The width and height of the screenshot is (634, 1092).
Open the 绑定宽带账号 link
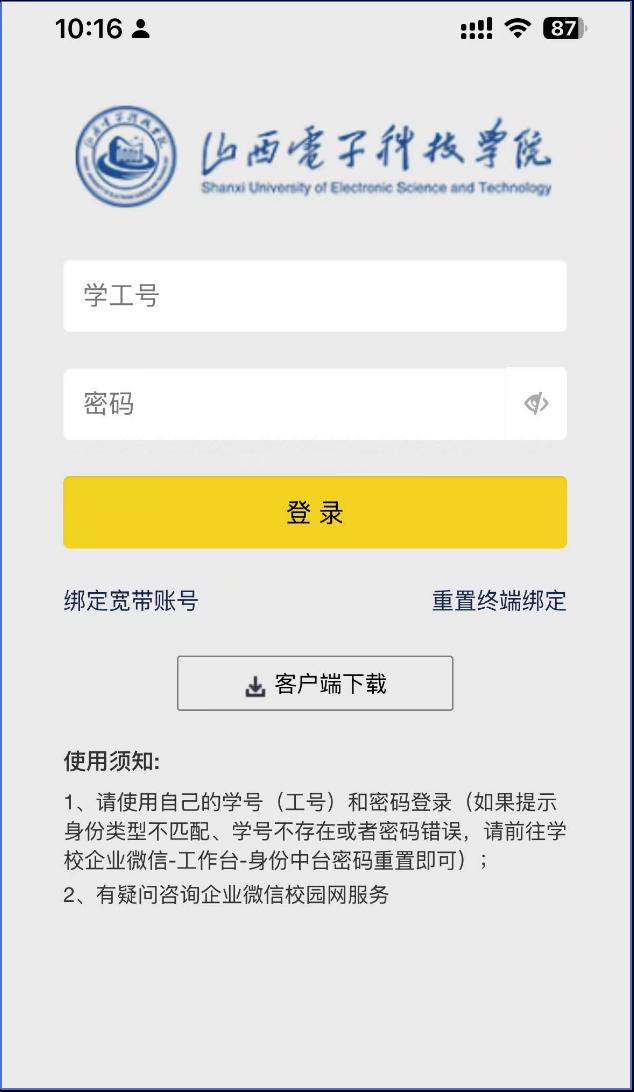(131, 601)
